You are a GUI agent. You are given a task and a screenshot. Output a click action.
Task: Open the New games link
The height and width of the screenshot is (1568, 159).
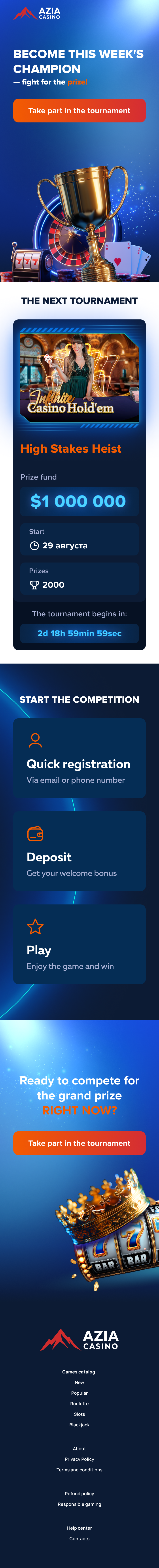point(79,1382)
